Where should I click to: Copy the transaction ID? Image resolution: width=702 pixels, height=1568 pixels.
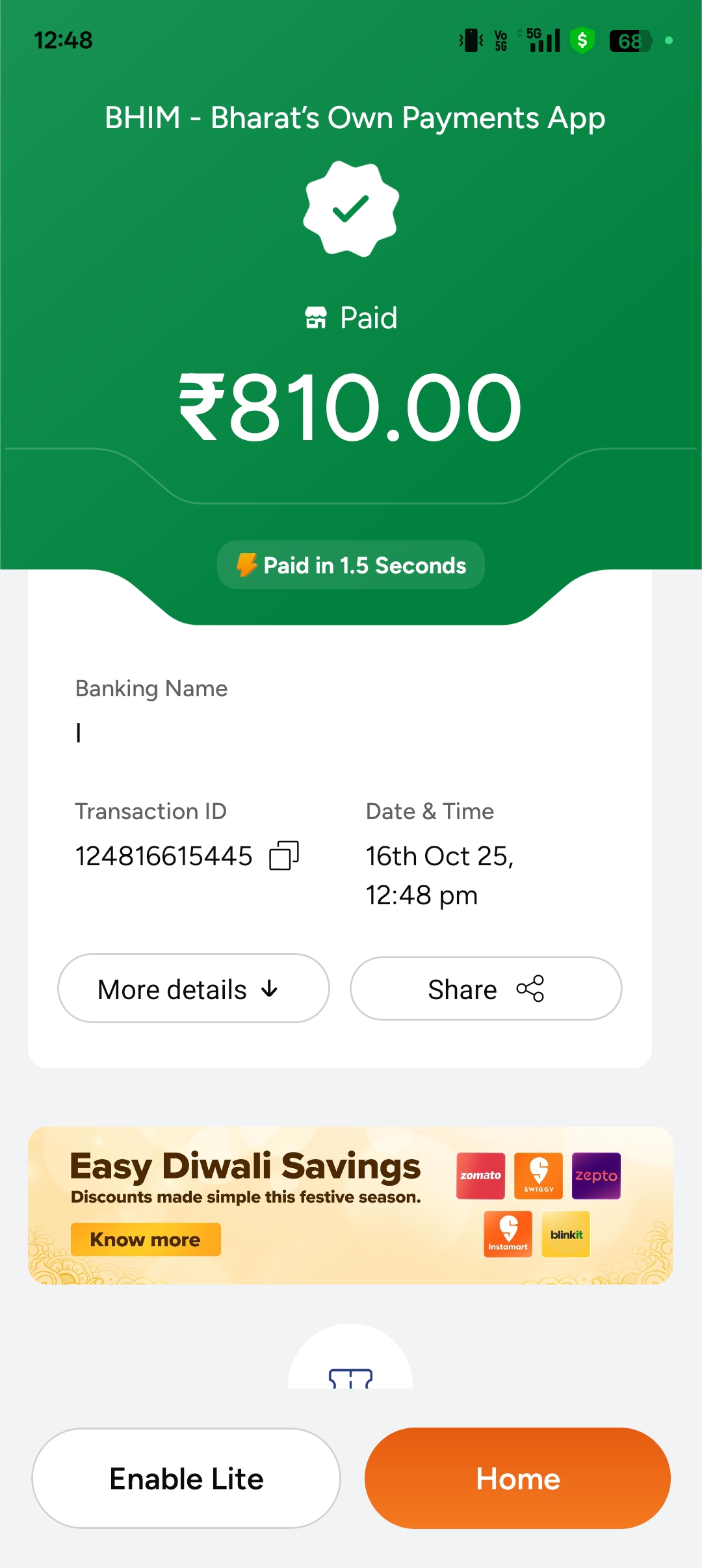pyautogui.click(x=284, y=856)
